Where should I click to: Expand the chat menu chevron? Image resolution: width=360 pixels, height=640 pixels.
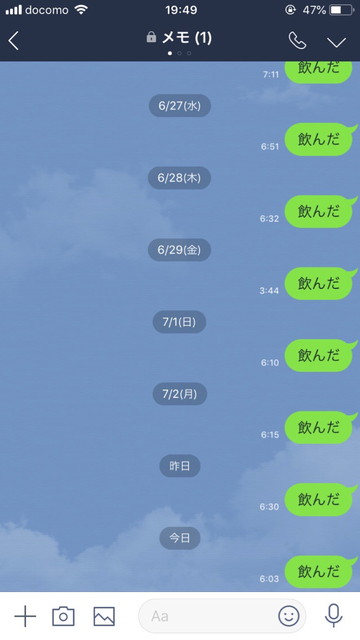coord(336,42)
